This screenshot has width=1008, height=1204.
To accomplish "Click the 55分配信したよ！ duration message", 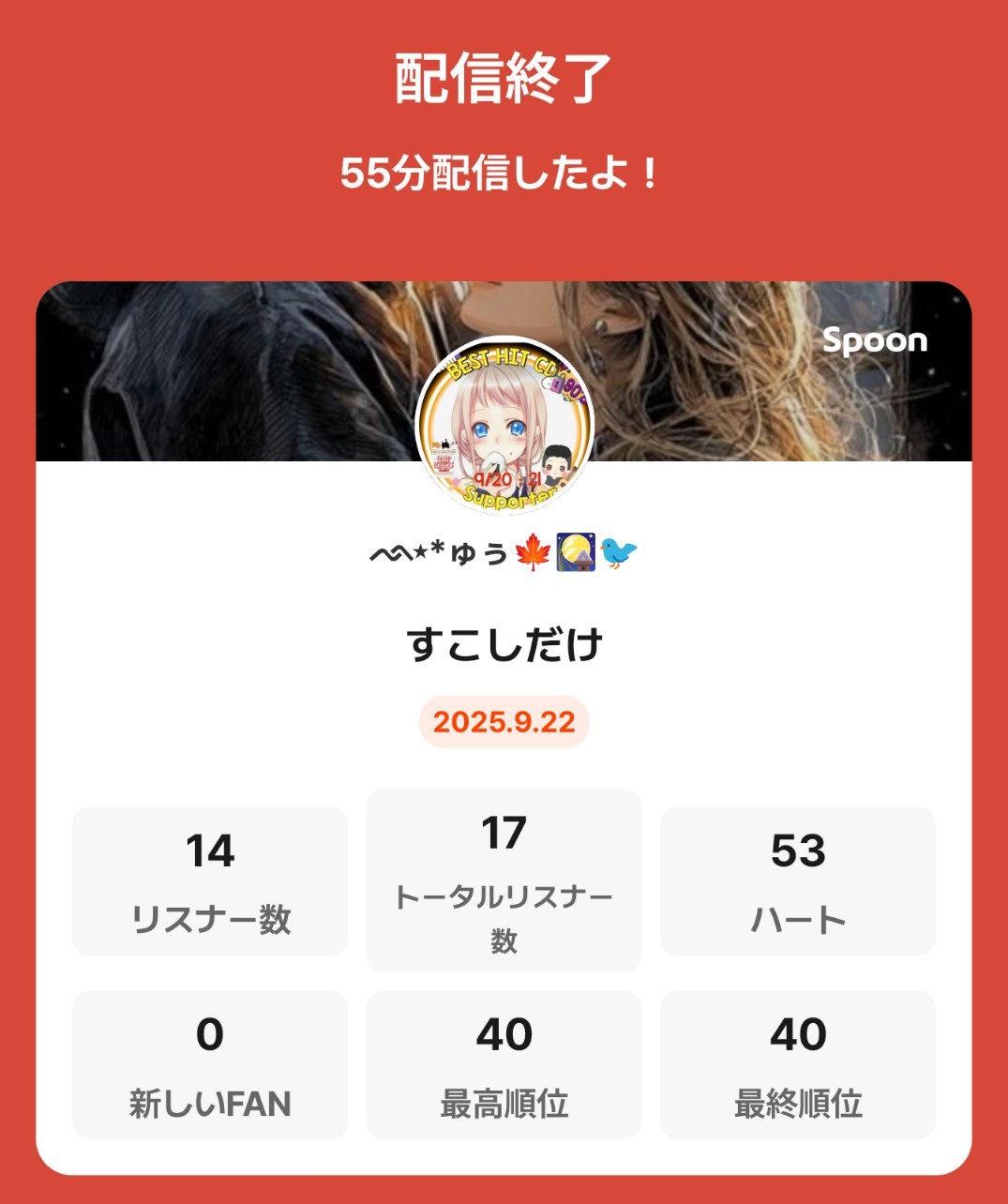I will click(504, 171).
